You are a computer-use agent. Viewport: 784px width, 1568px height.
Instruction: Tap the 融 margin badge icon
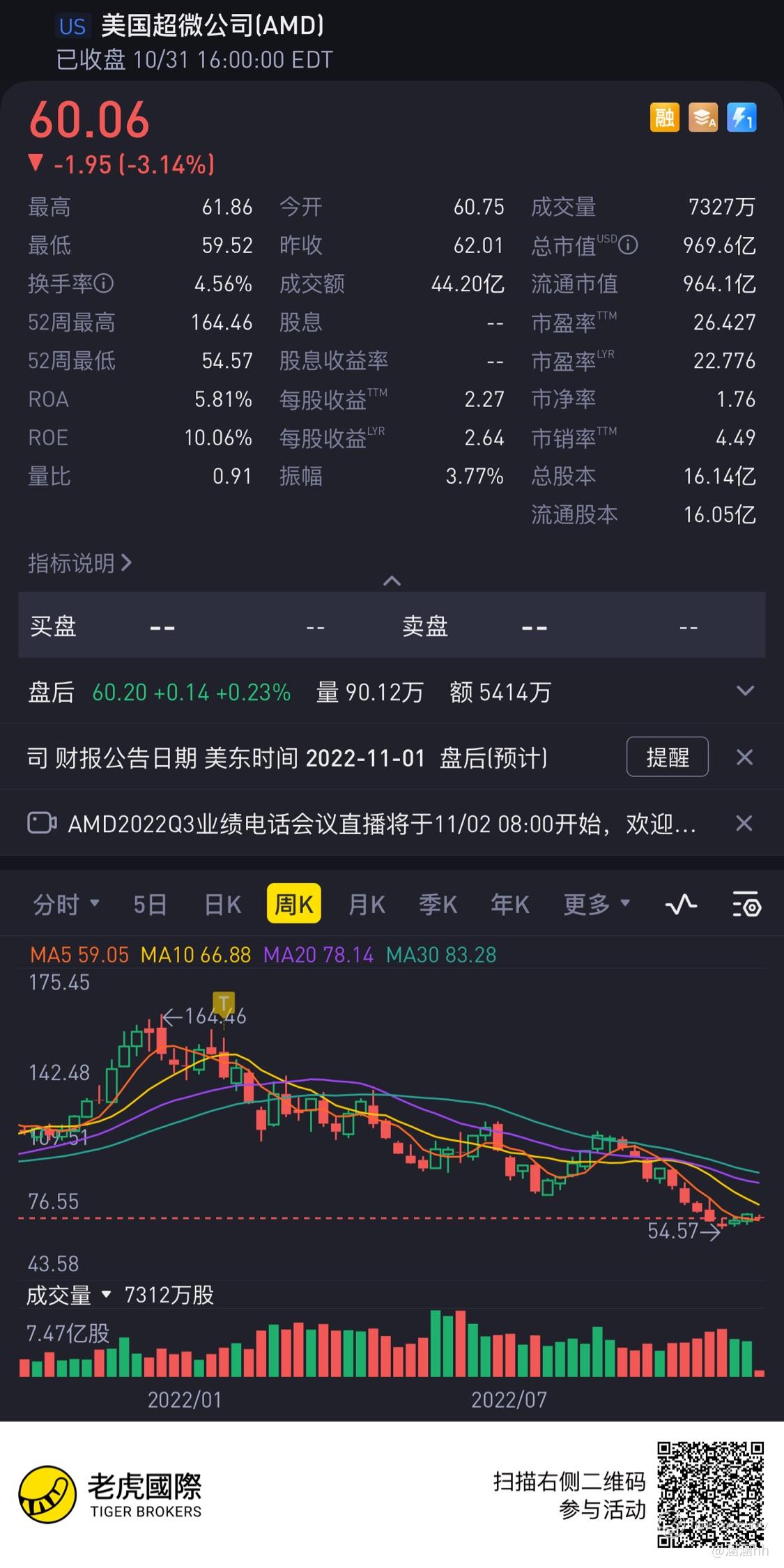coord(664,117)
